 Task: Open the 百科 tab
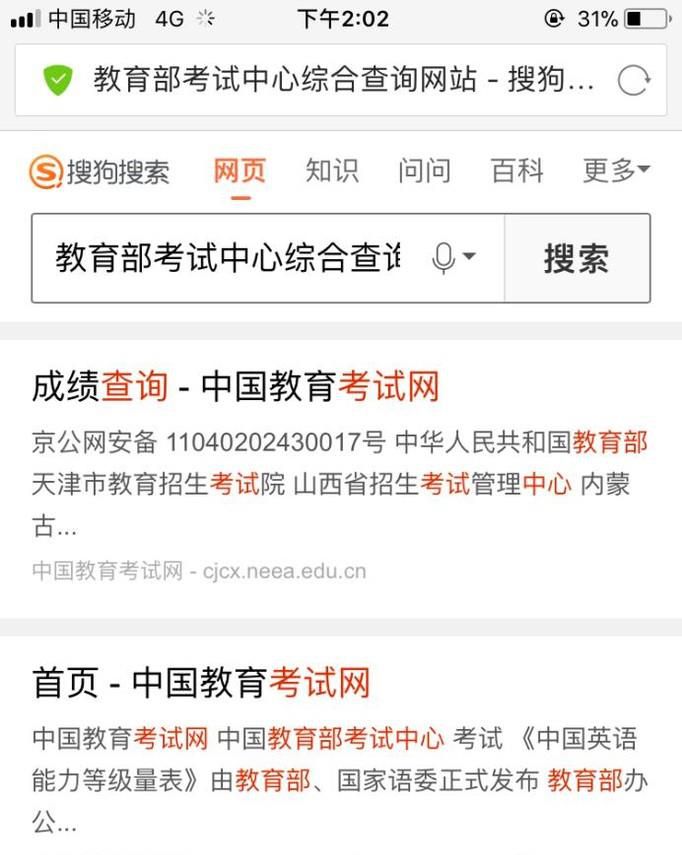(517, 171)
